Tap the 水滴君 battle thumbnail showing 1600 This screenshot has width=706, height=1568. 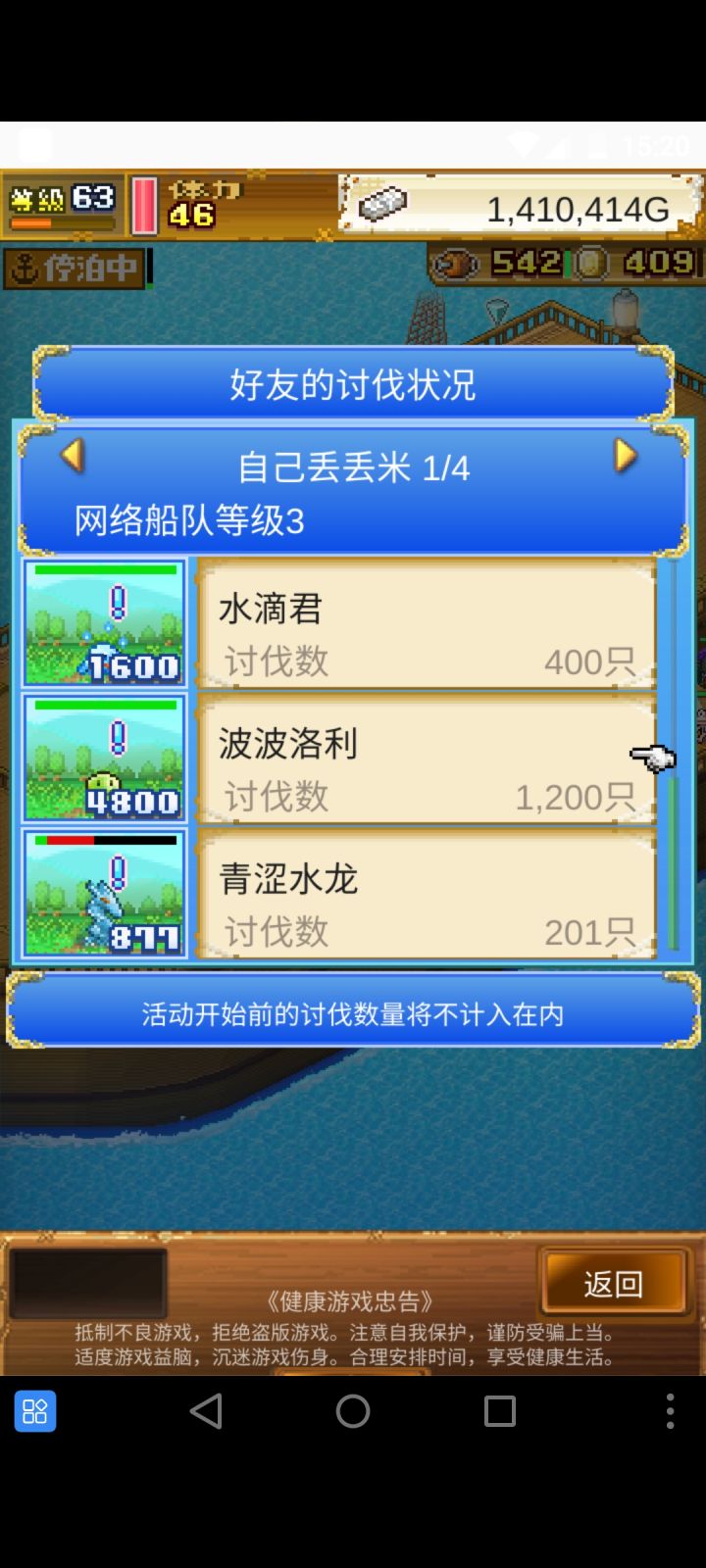coord(103,624)
